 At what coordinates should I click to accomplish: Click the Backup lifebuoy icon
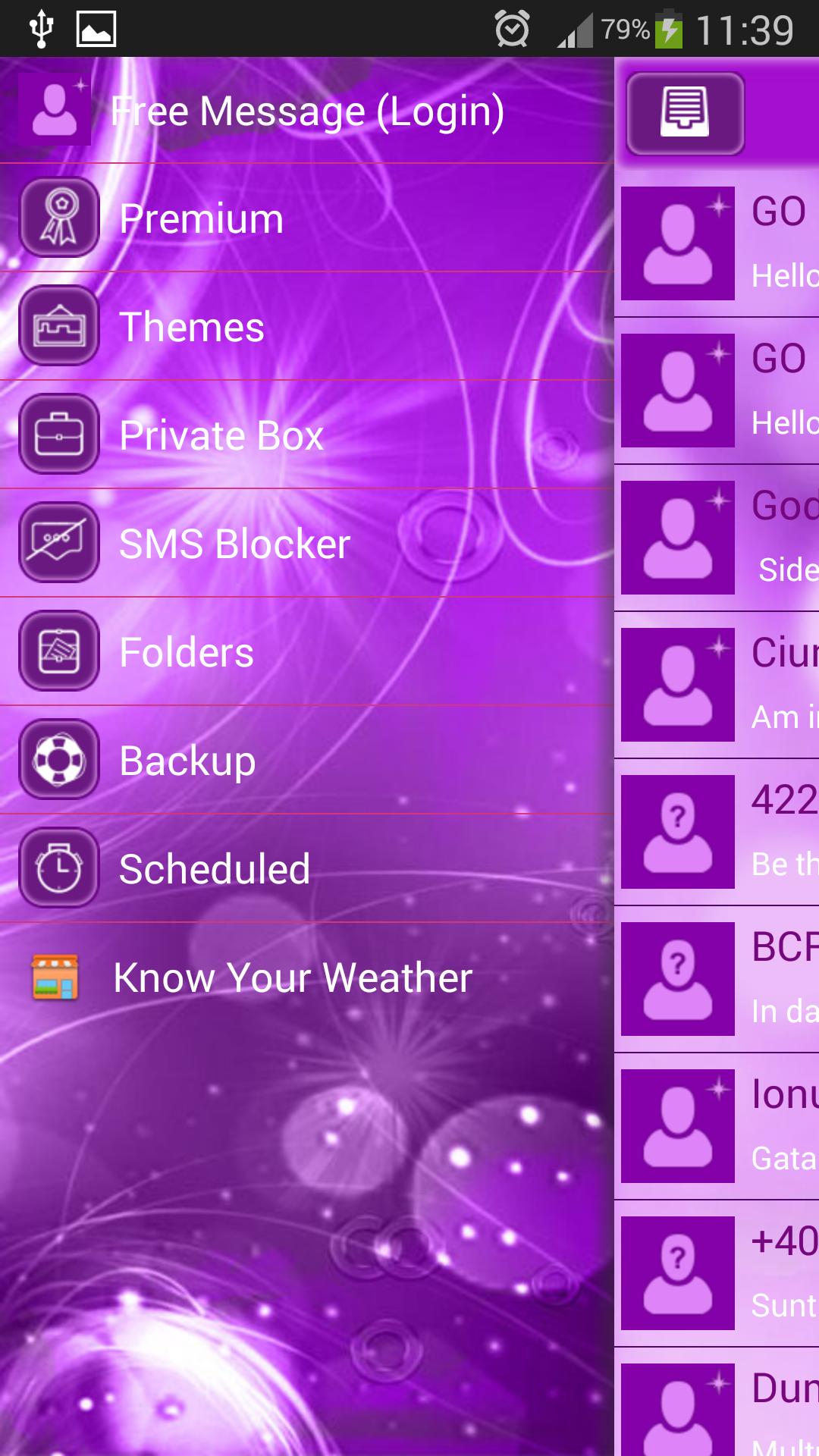pos(60,760)
